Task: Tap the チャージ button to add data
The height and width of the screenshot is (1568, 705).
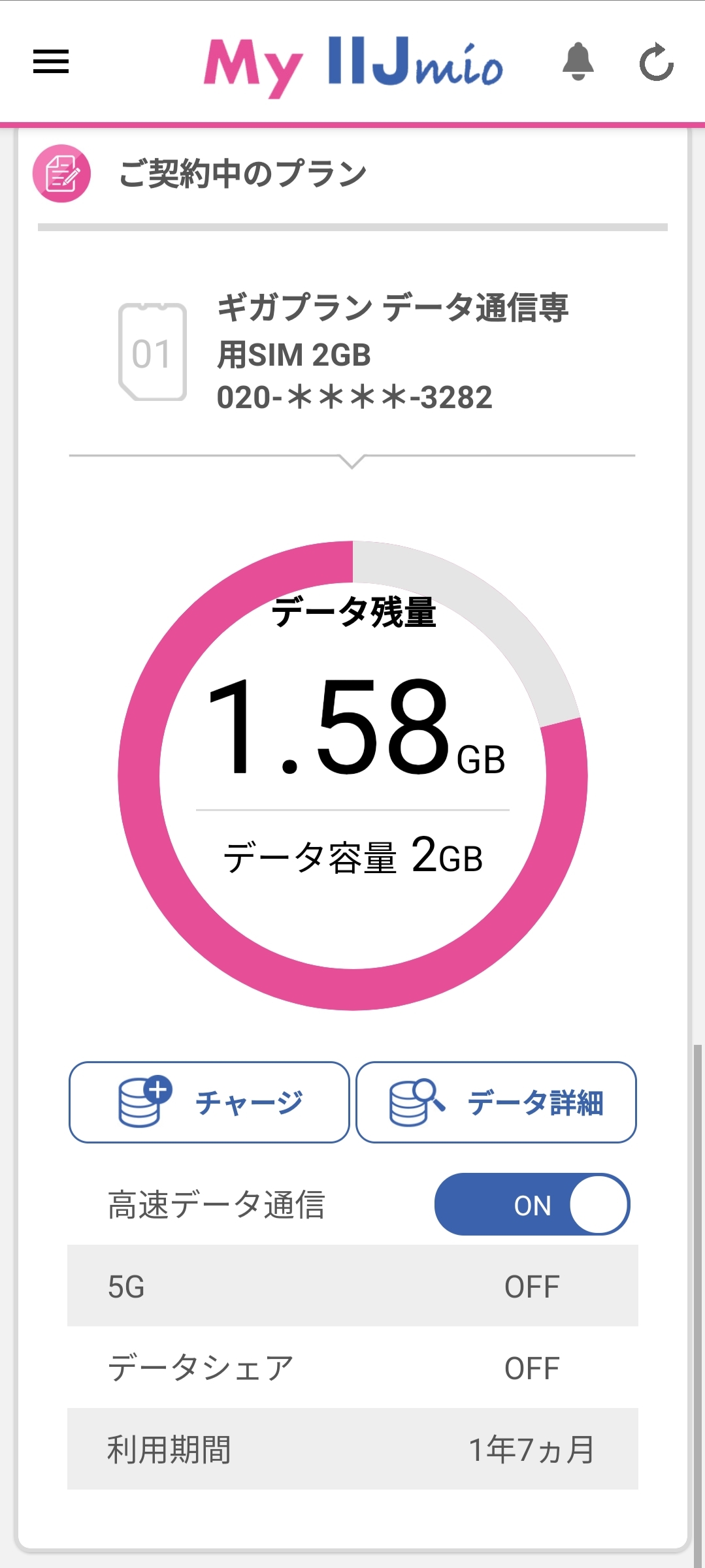Action: [209, 1102]
